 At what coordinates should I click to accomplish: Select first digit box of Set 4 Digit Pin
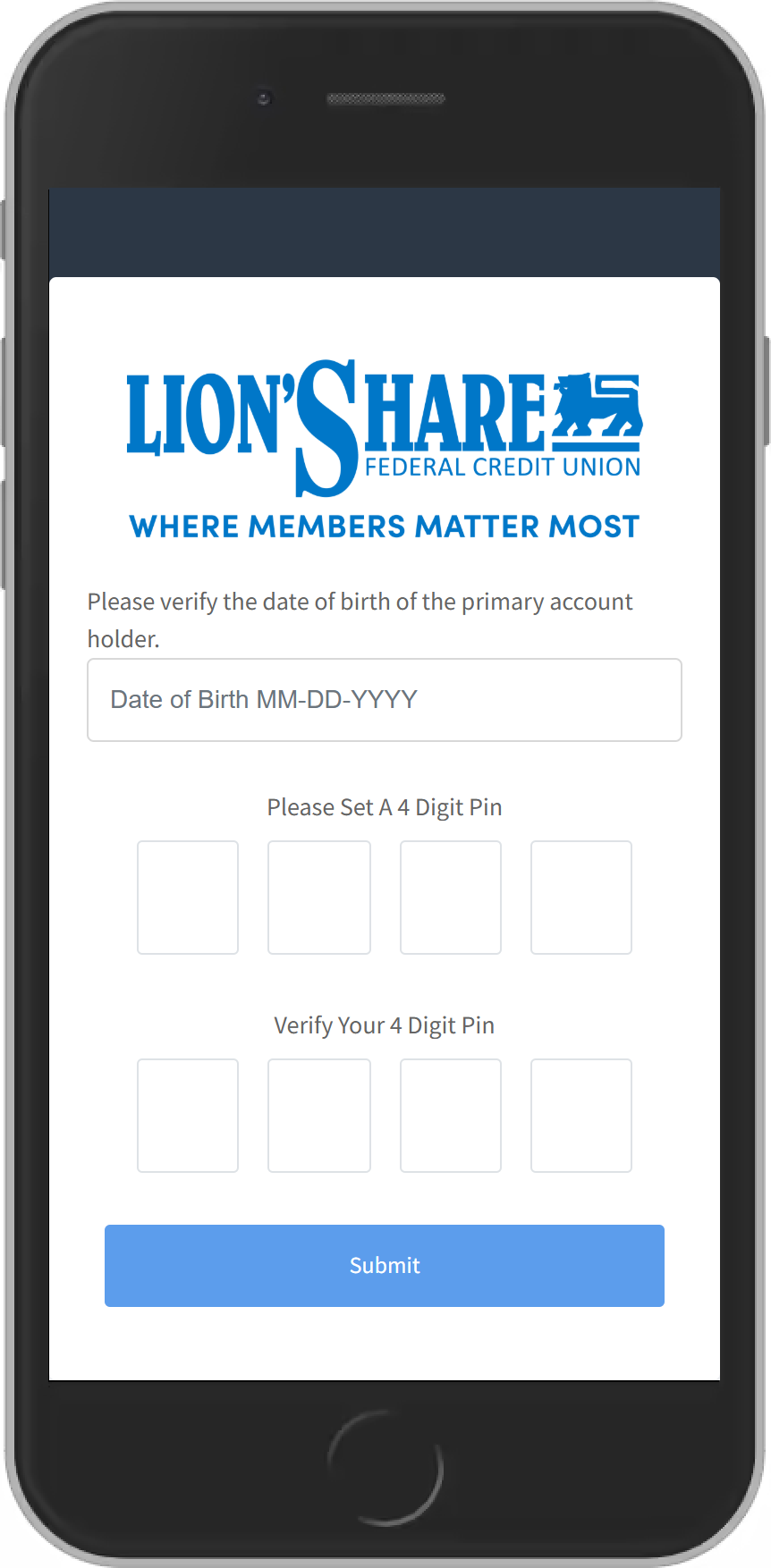point(188,898)
